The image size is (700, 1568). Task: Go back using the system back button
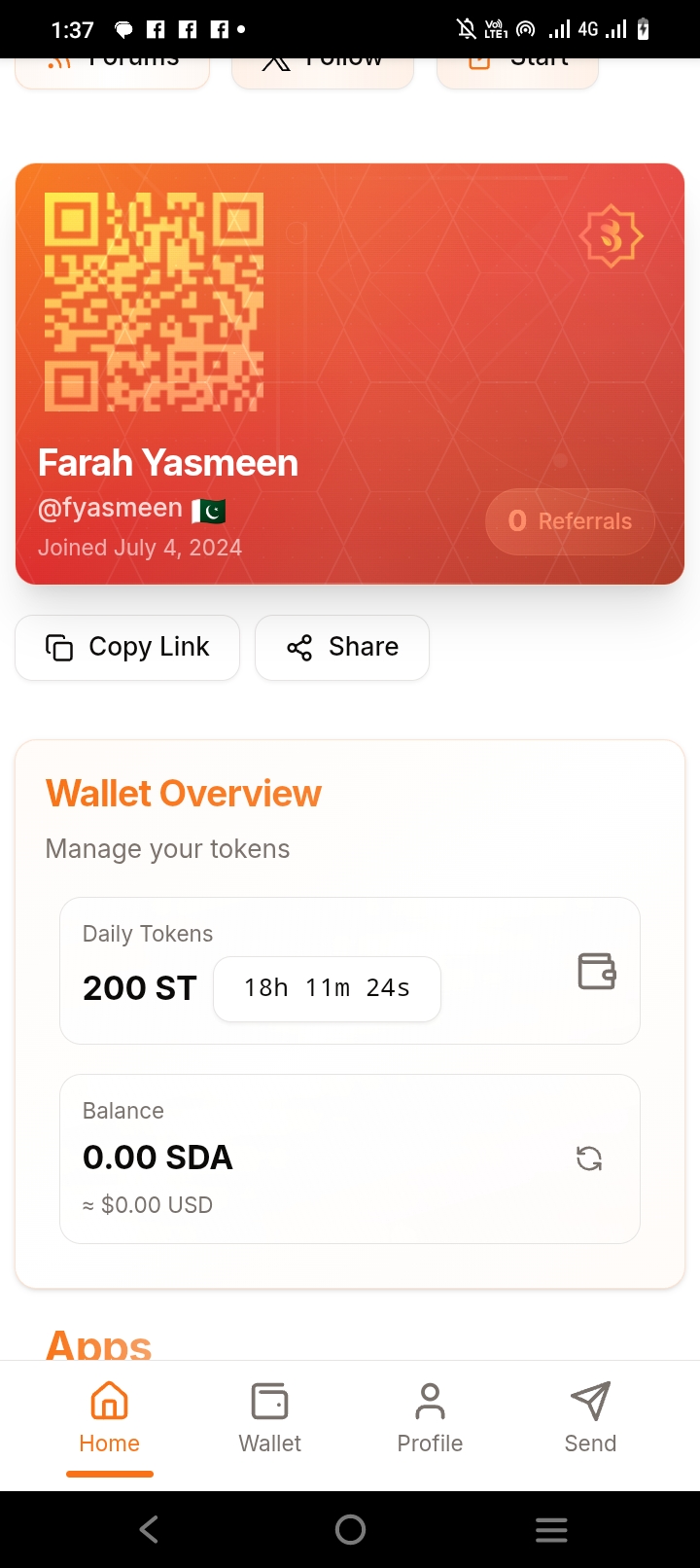pyautogui.click(x=149, y=1530)
